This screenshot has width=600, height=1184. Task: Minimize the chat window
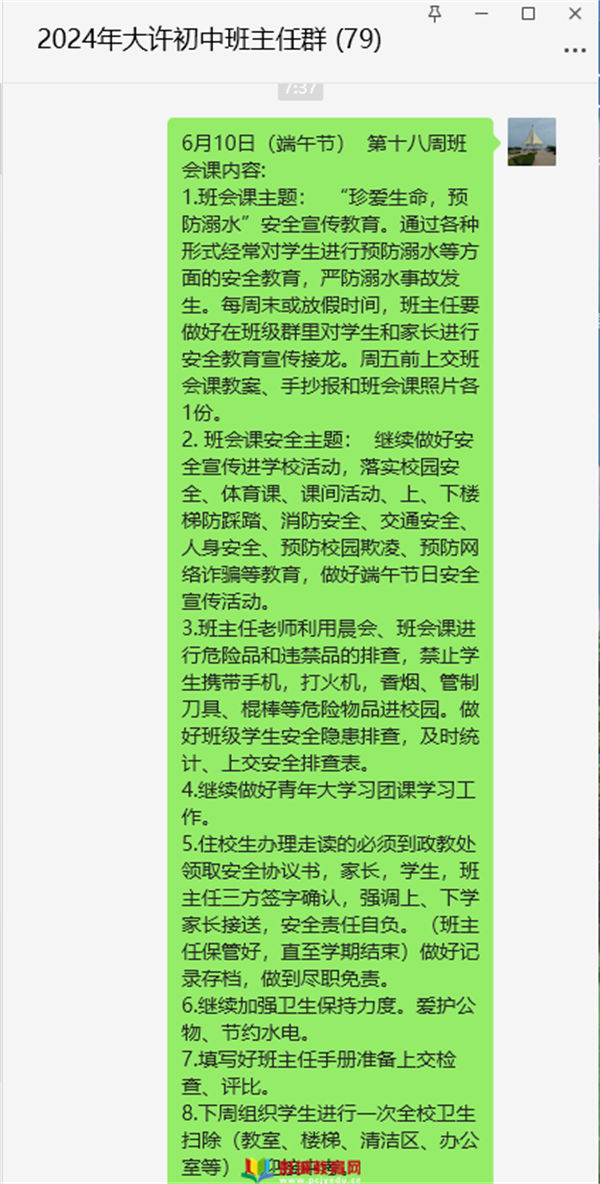(x=481, y=14)
